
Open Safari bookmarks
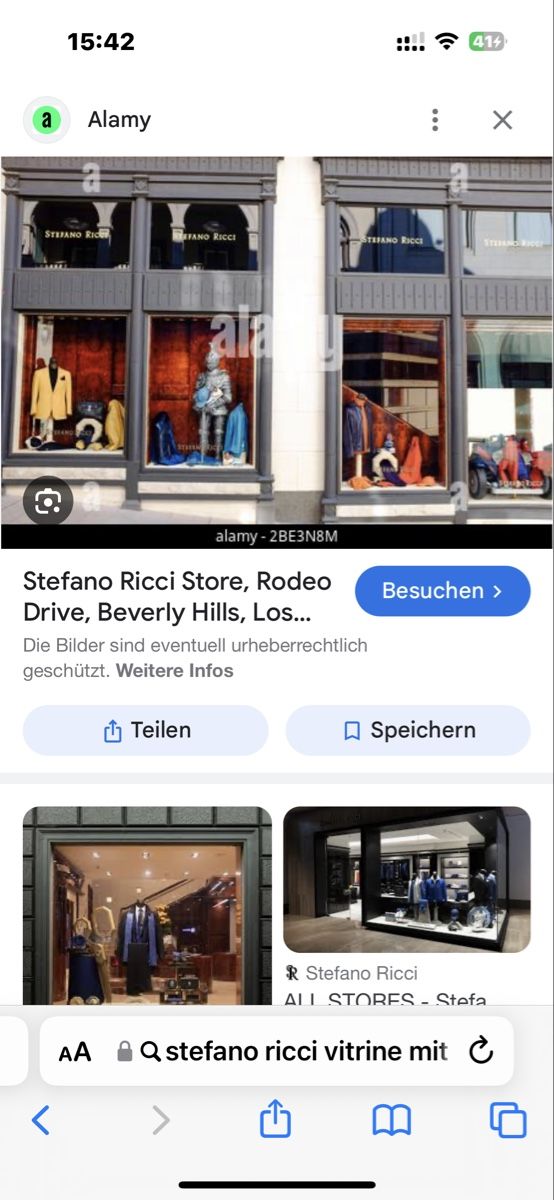point(392,1120)
